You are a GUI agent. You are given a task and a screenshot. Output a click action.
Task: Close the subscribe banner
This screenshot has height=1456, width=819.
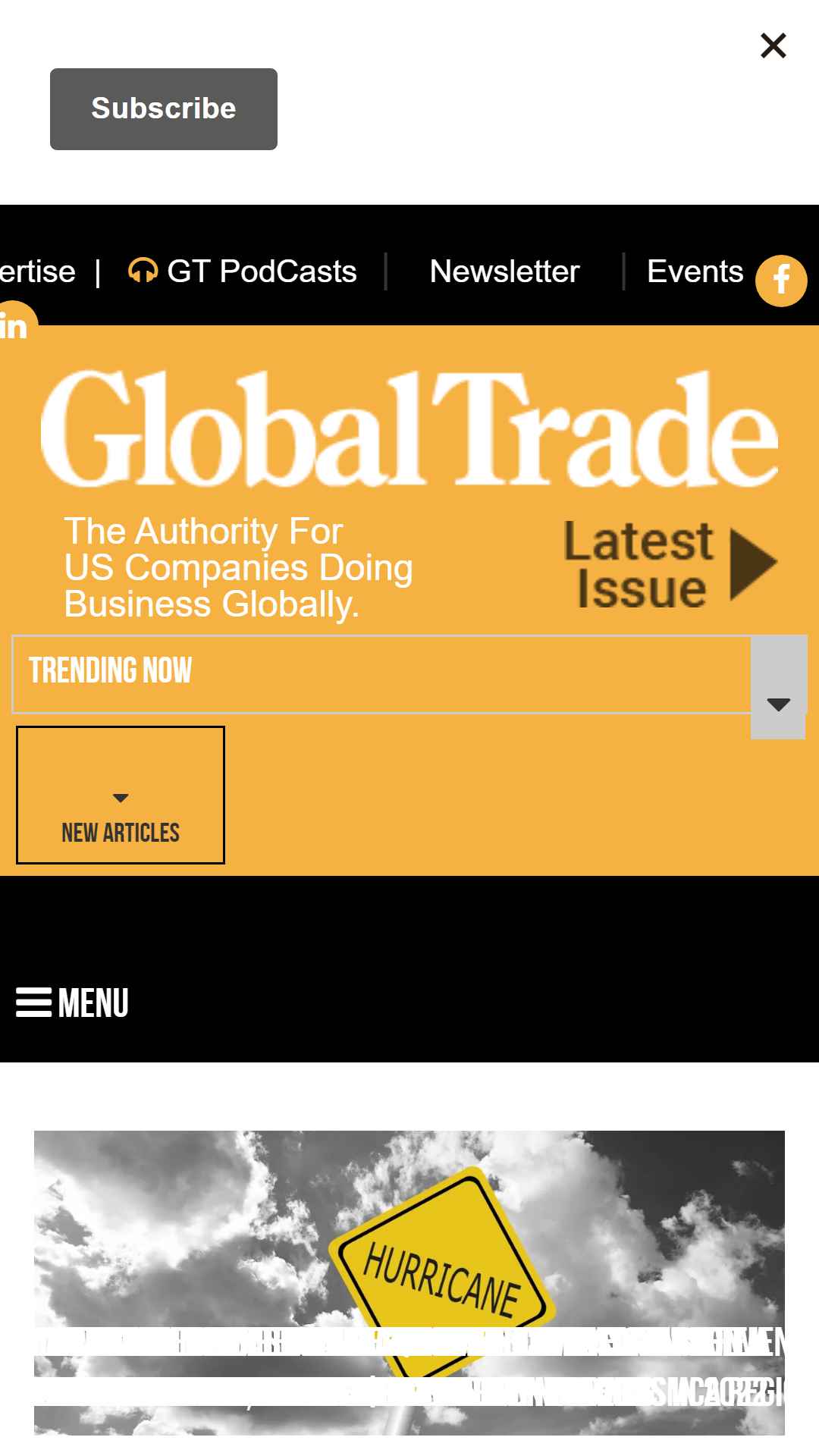[773, 45]
